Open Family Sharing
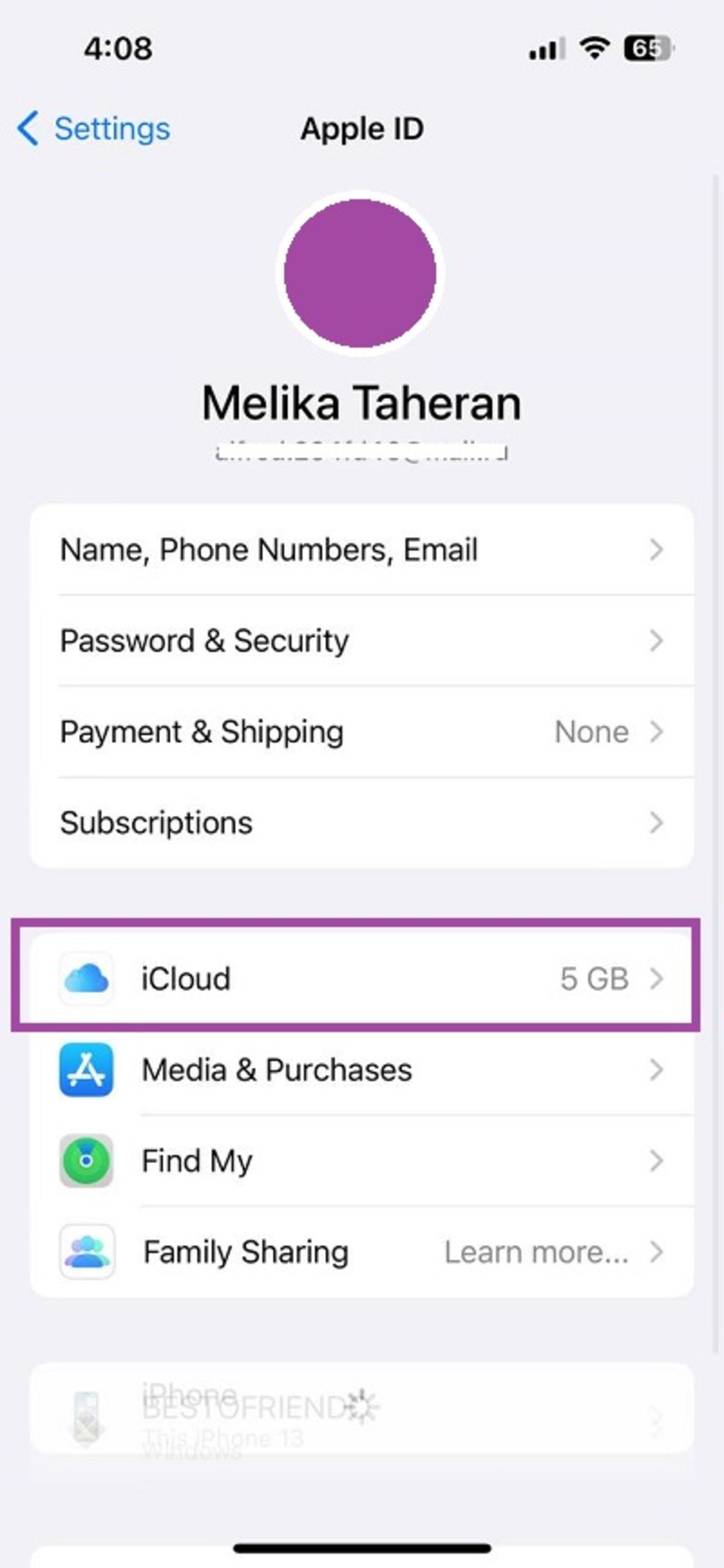 point(361,1252)
